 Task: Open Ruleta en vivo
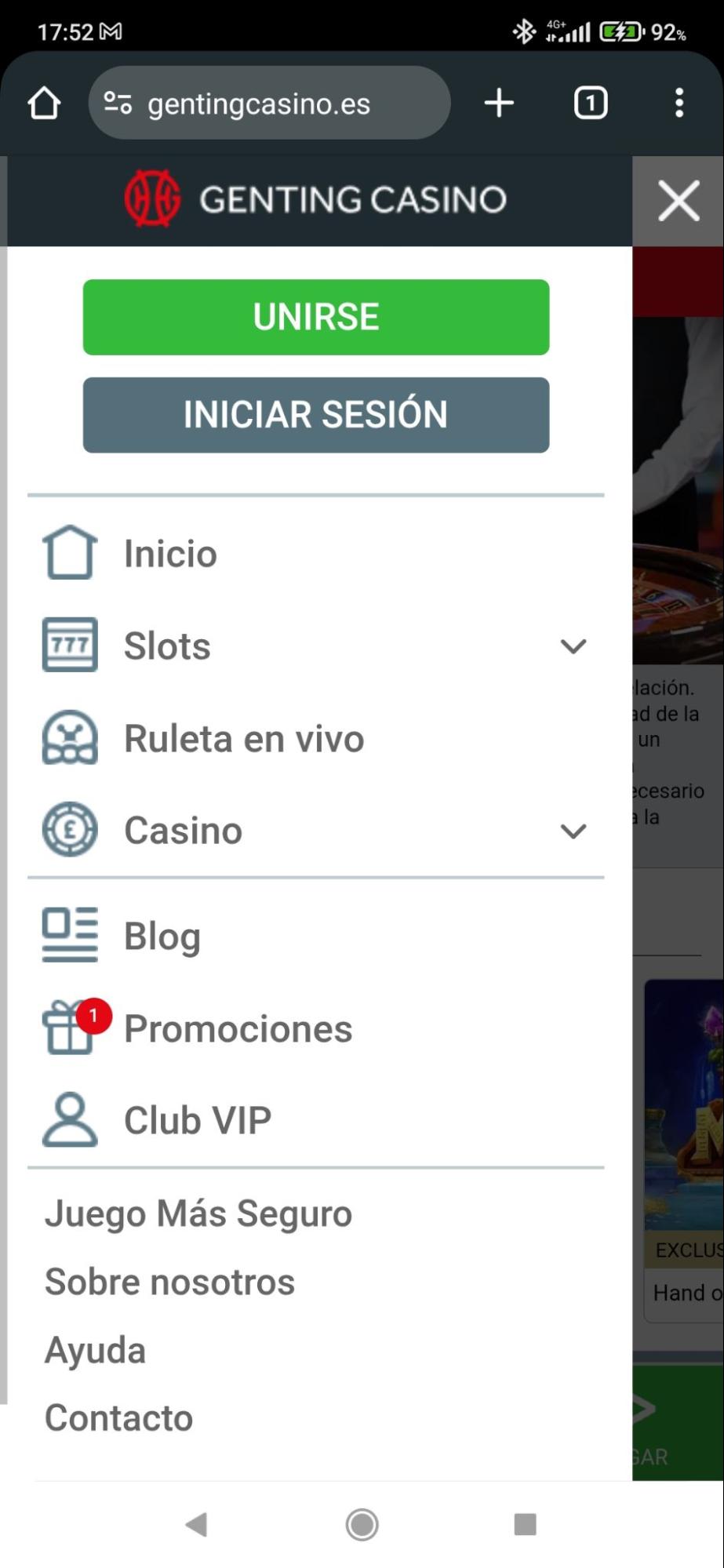243,739
